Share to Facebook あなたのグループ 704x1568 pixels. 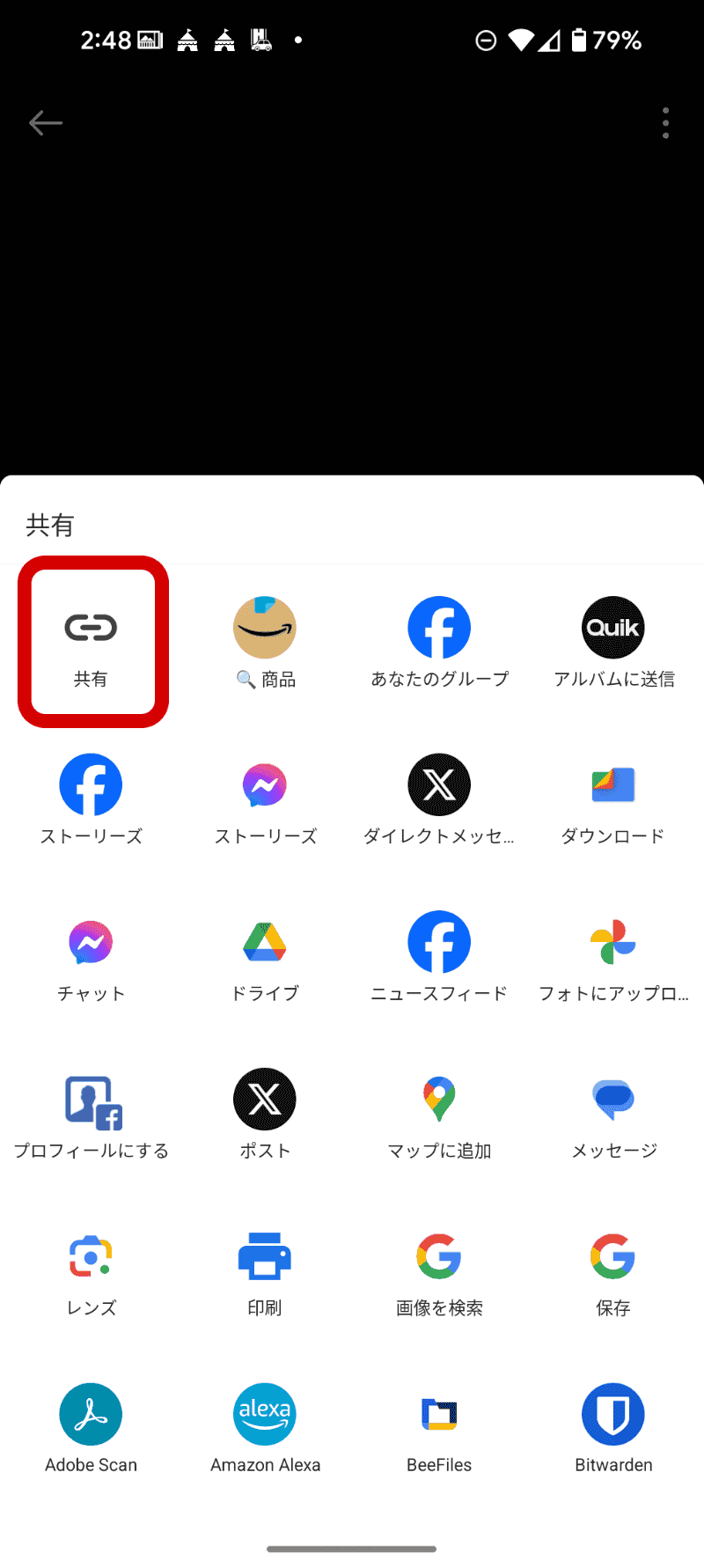coord(439,643)
